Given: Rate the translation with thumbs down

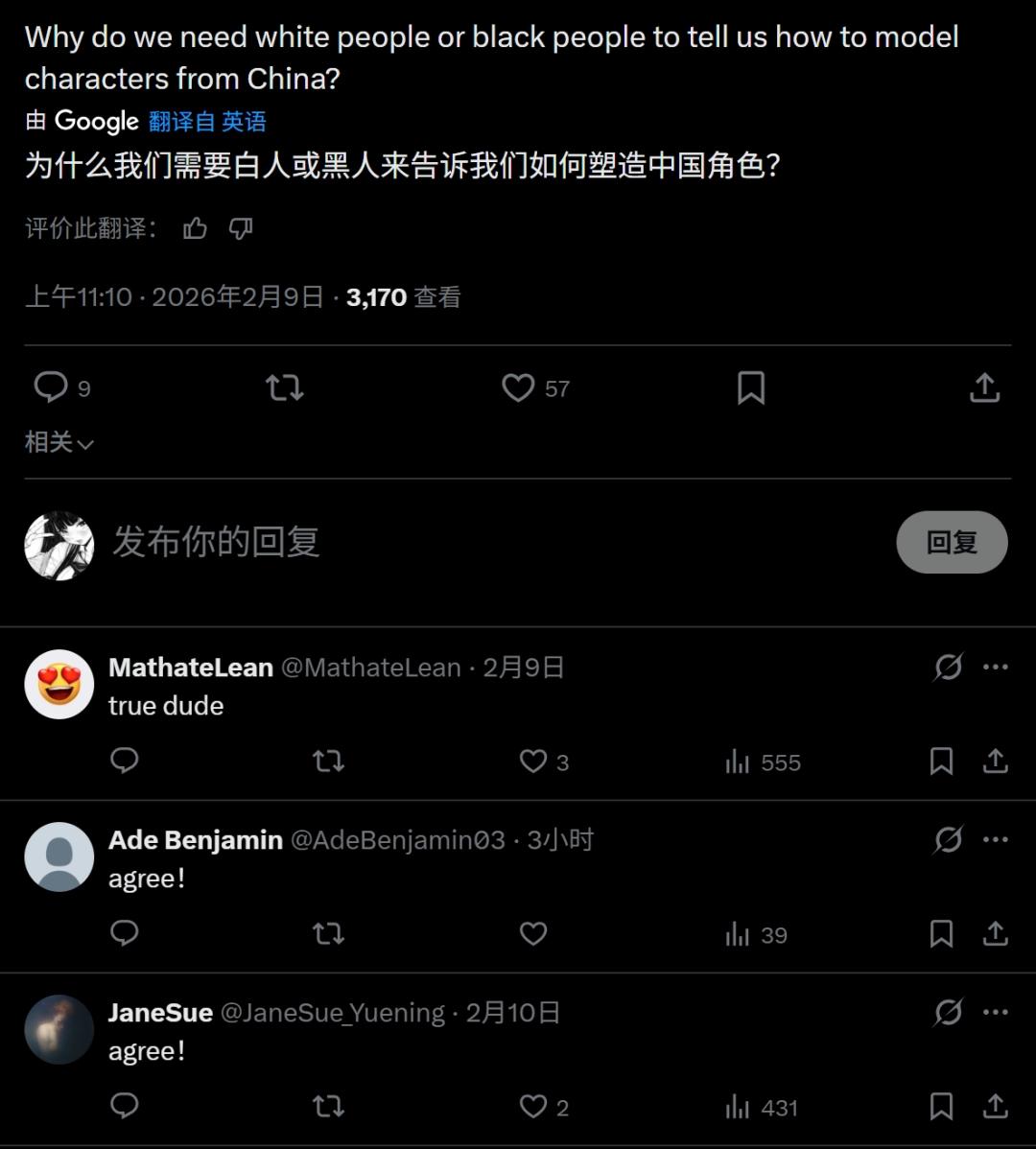Looking at the screenshot, I should pyautogui.click(x=239, y=228).
